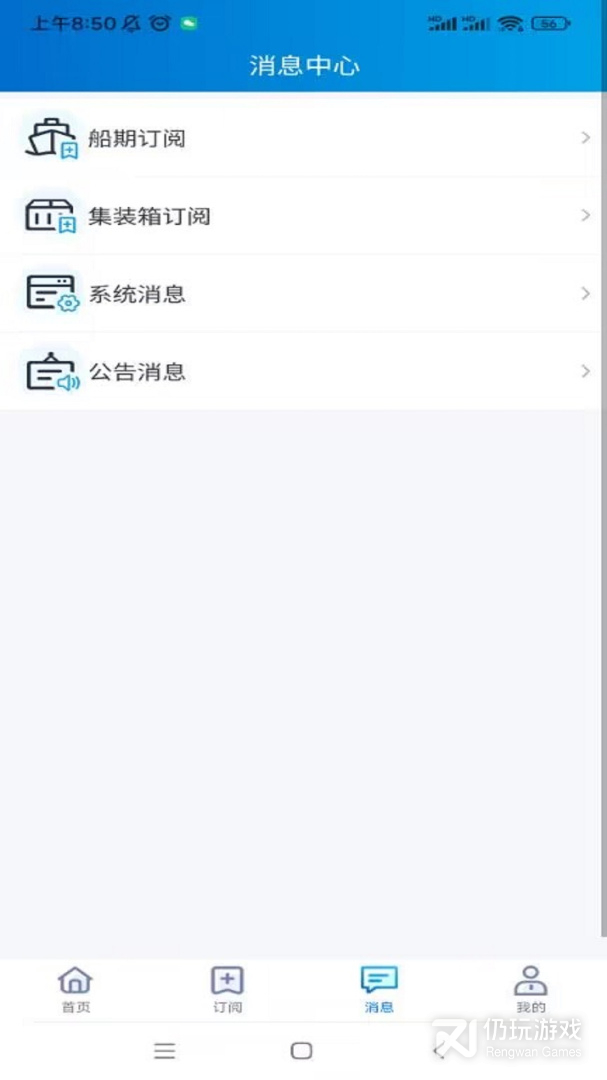Open 系统消息 list
Screen dimensions: 607x1080
pyautogui.click(x=300, y=294)
